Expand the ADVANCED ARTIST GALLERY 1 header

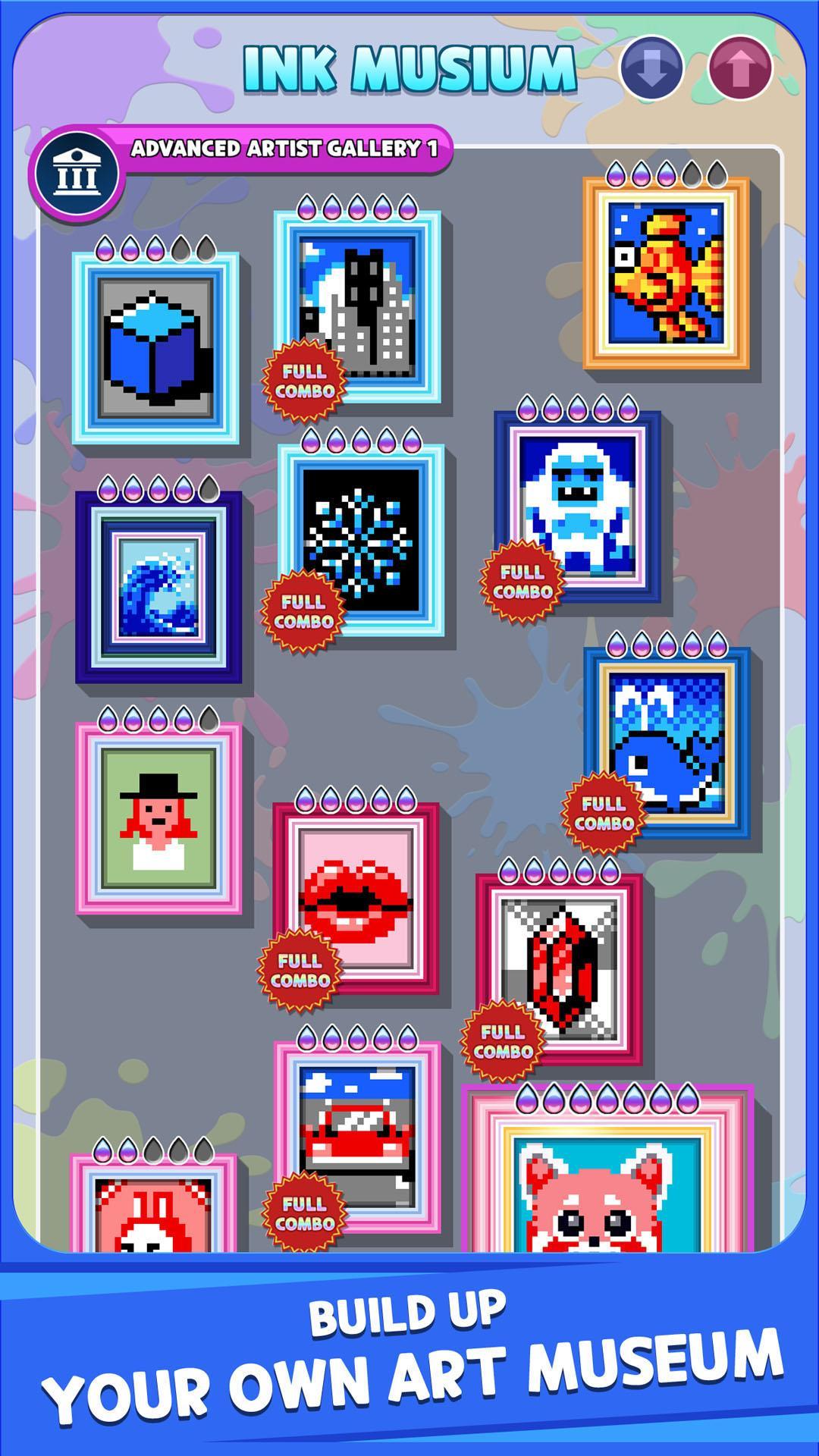click(288, 149)
